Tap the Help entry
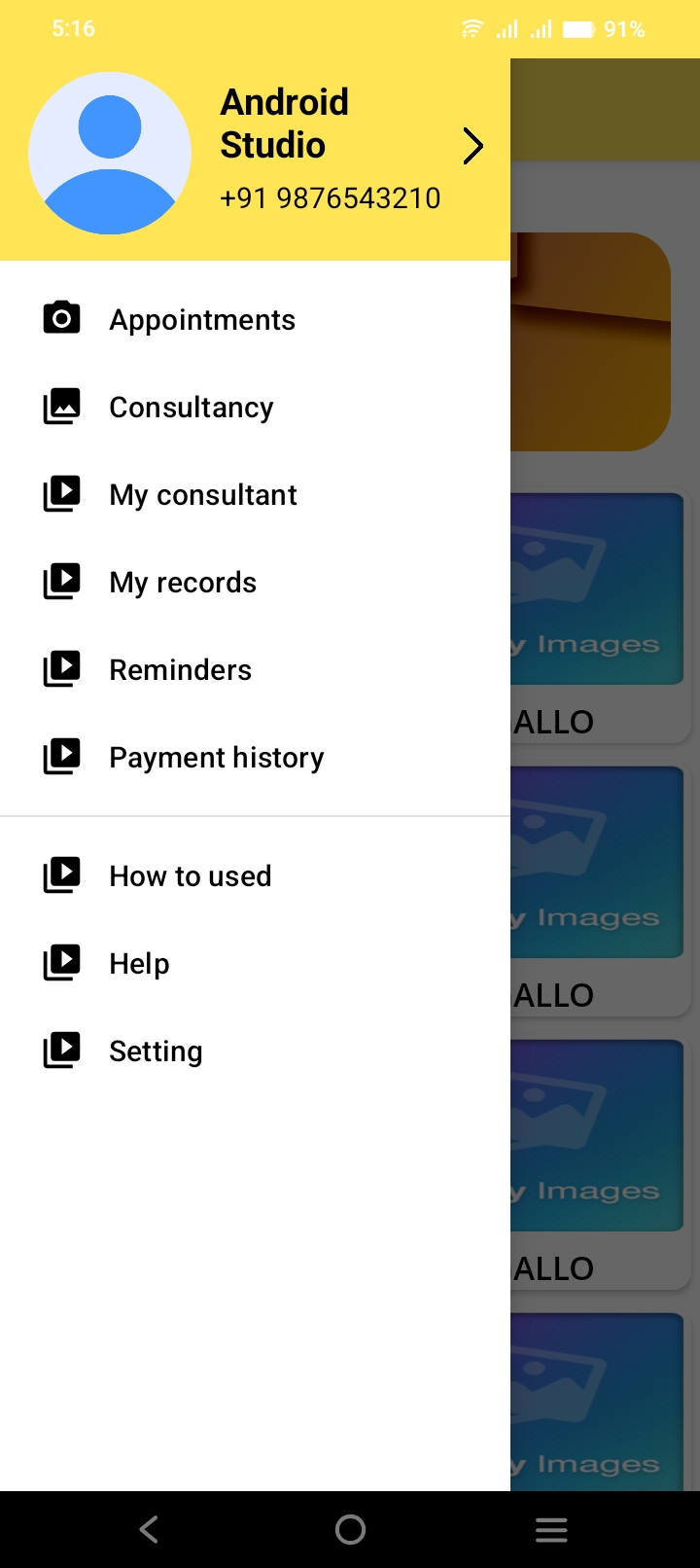This screenshot has height=1568, width=700. (139, 964)
